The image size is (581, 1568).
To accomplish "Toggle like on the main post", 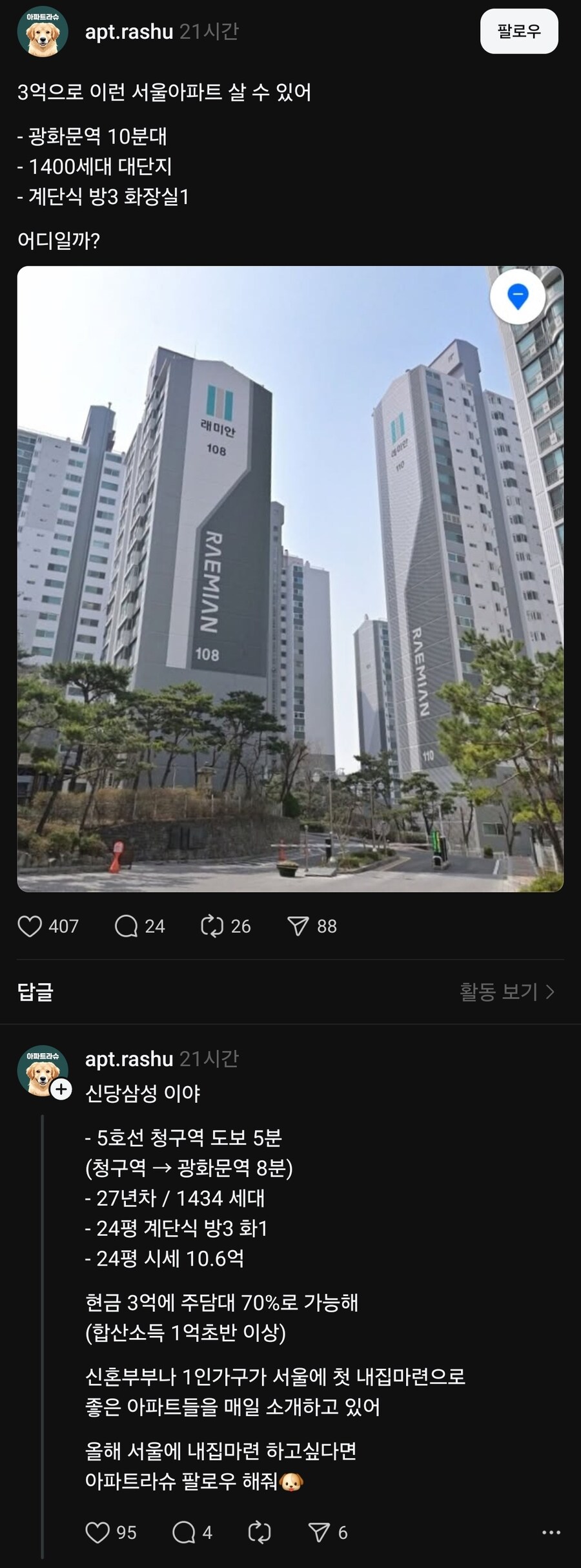I will [30, 926].
